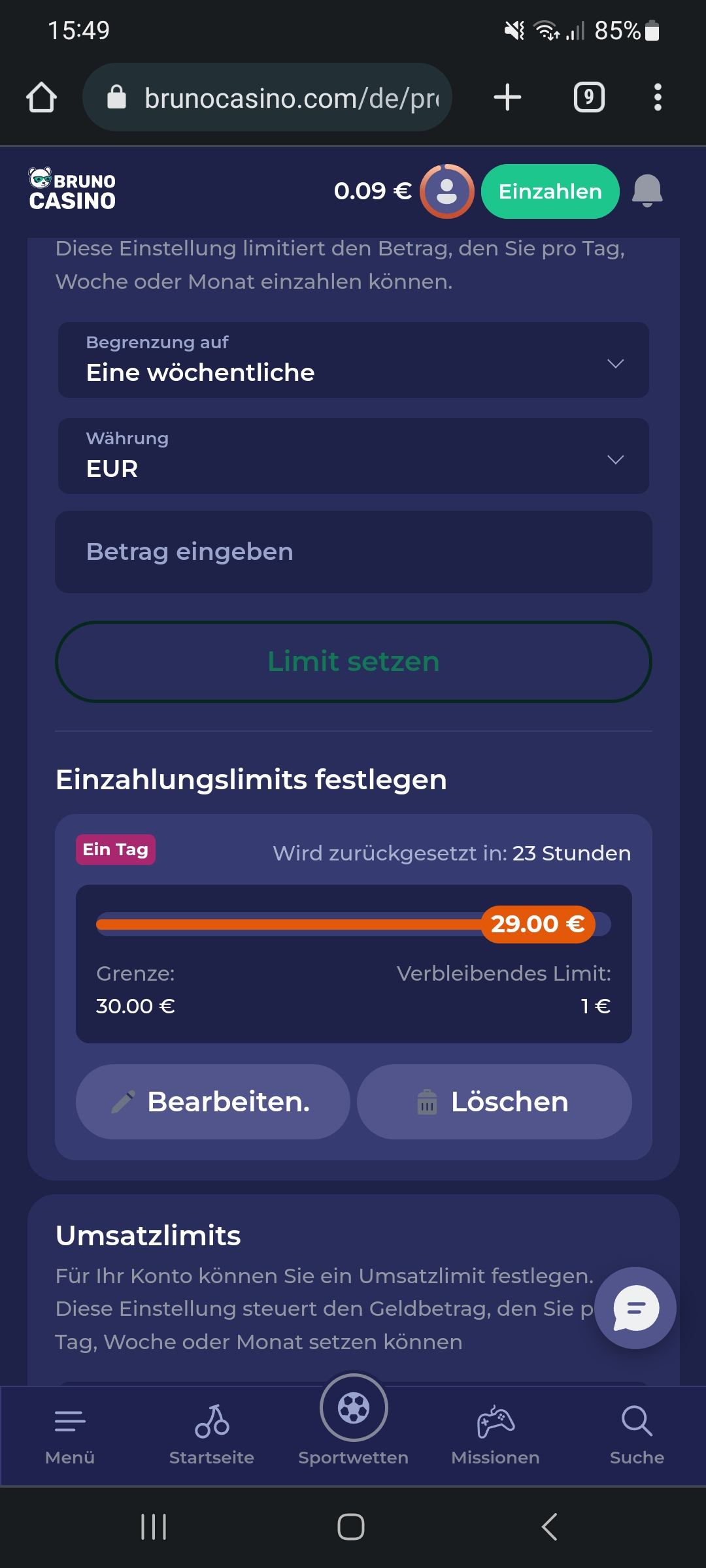
Task: Go back with system back button
Action: click(x=550, y=1527)
